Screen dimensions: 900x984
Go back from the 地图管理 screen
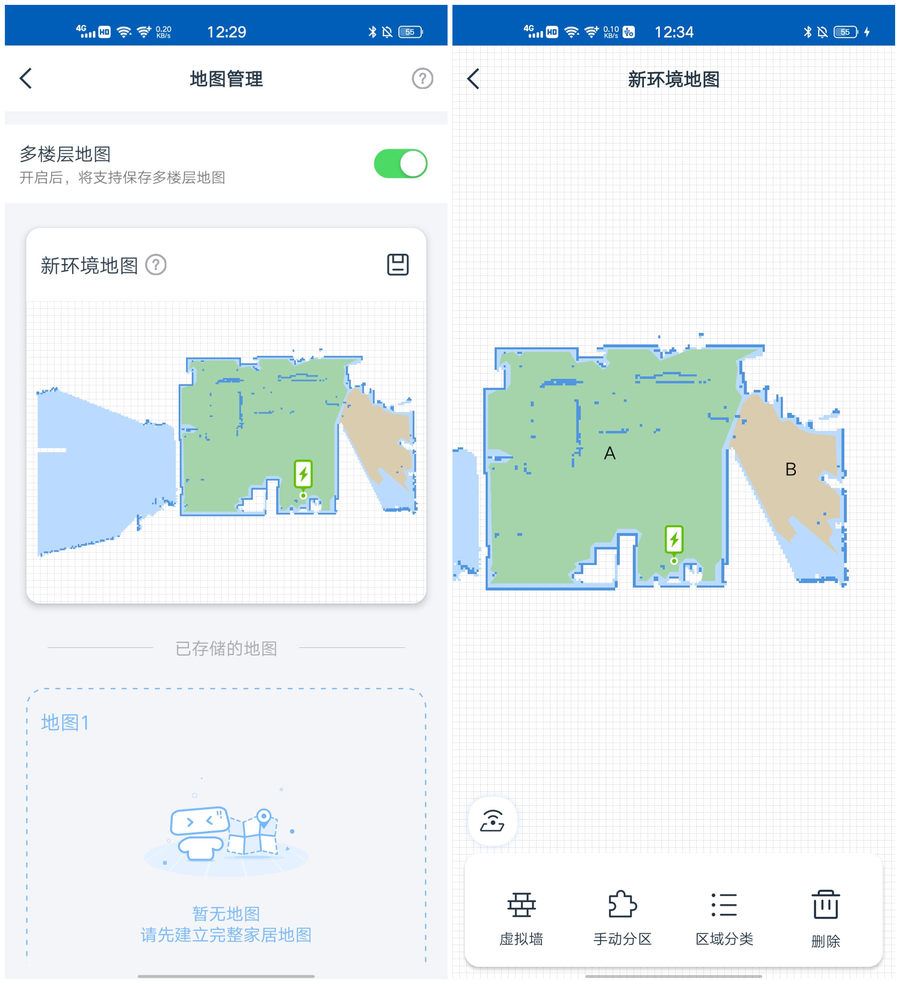26,79
